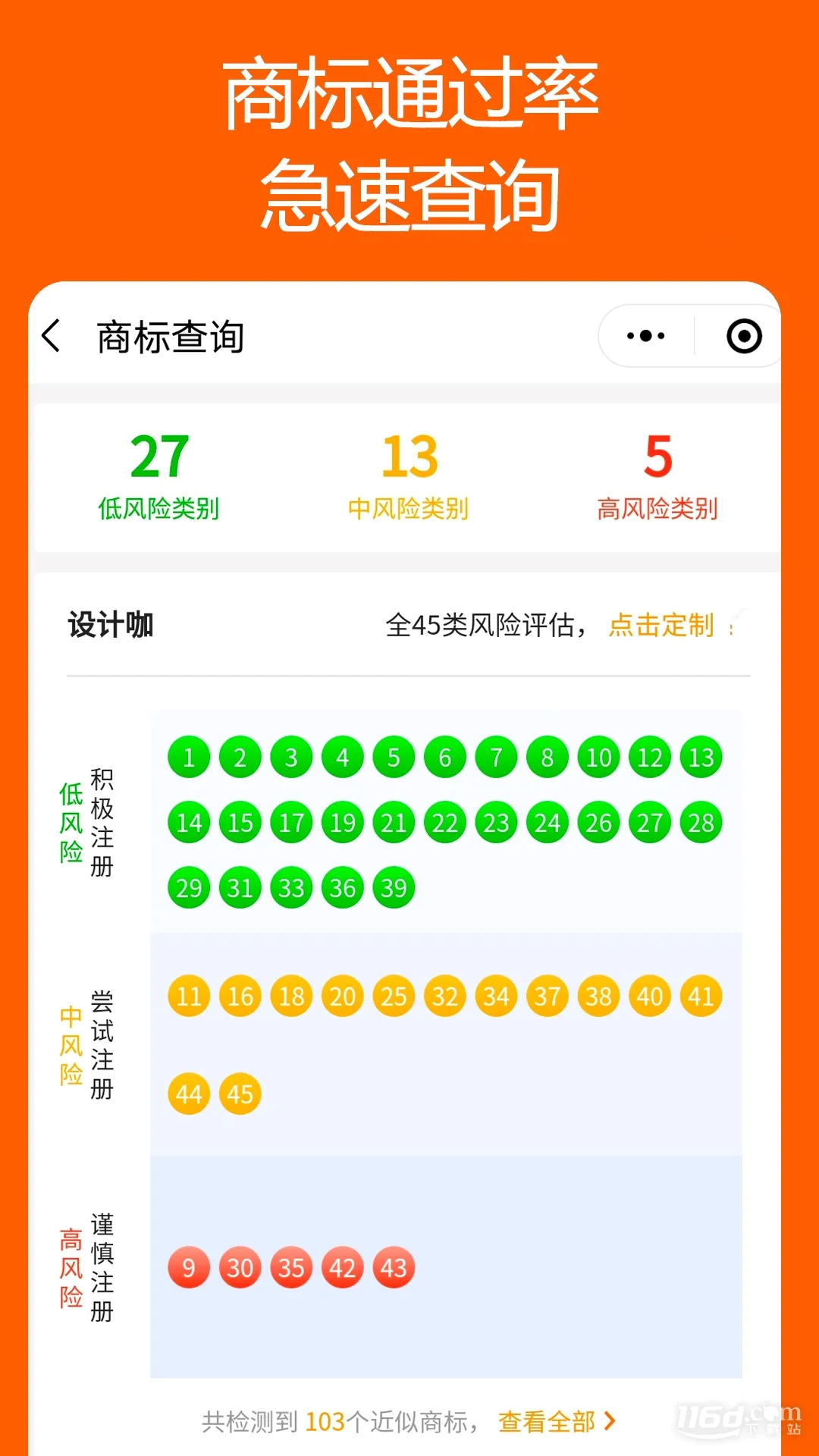Tap green circle 29 in 积极注册 row

tap(189, 887)
